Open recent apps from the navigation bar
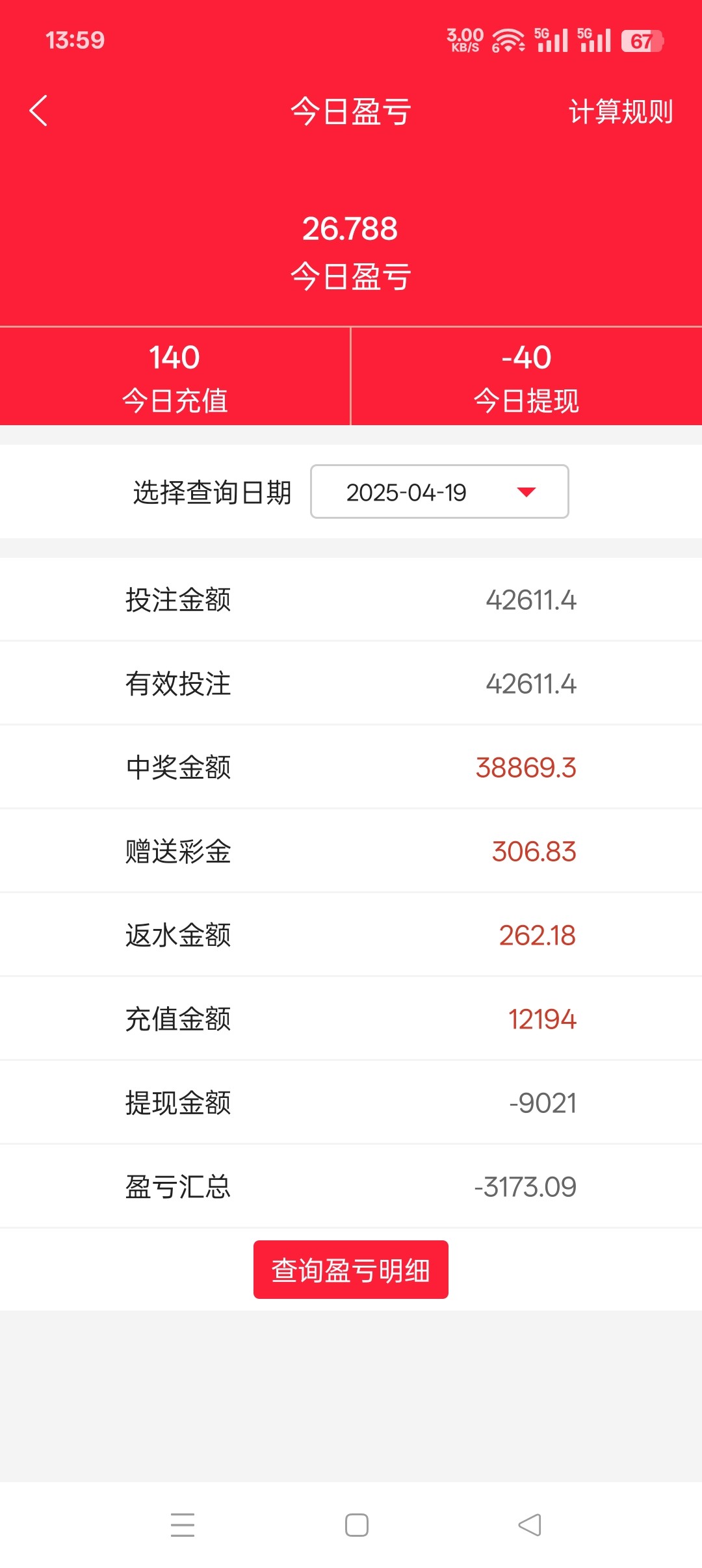702x1568 pixels. [x=183, y=1525]
